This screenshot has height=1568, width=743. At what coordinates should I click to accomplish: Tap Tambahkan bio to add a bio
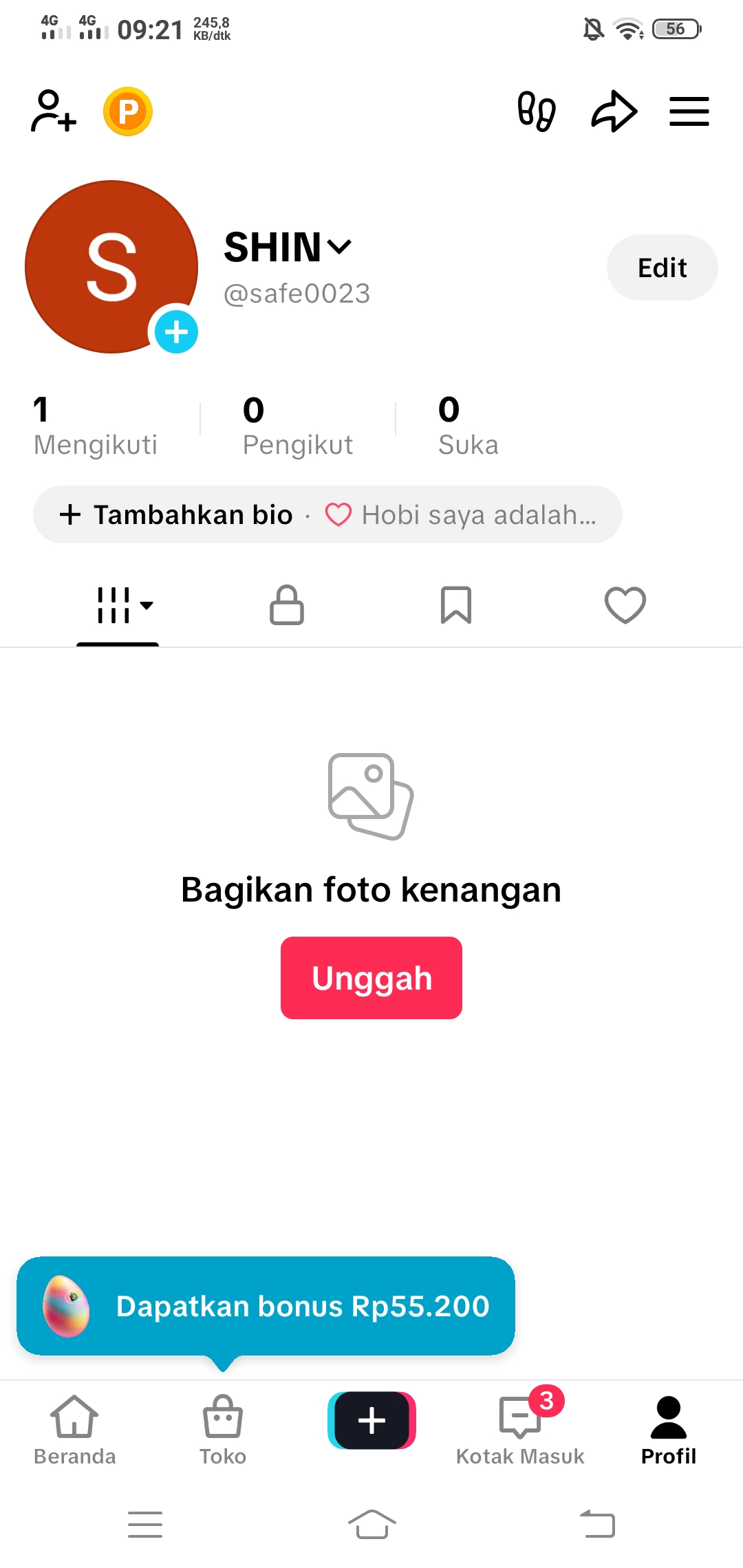[177, 514]
